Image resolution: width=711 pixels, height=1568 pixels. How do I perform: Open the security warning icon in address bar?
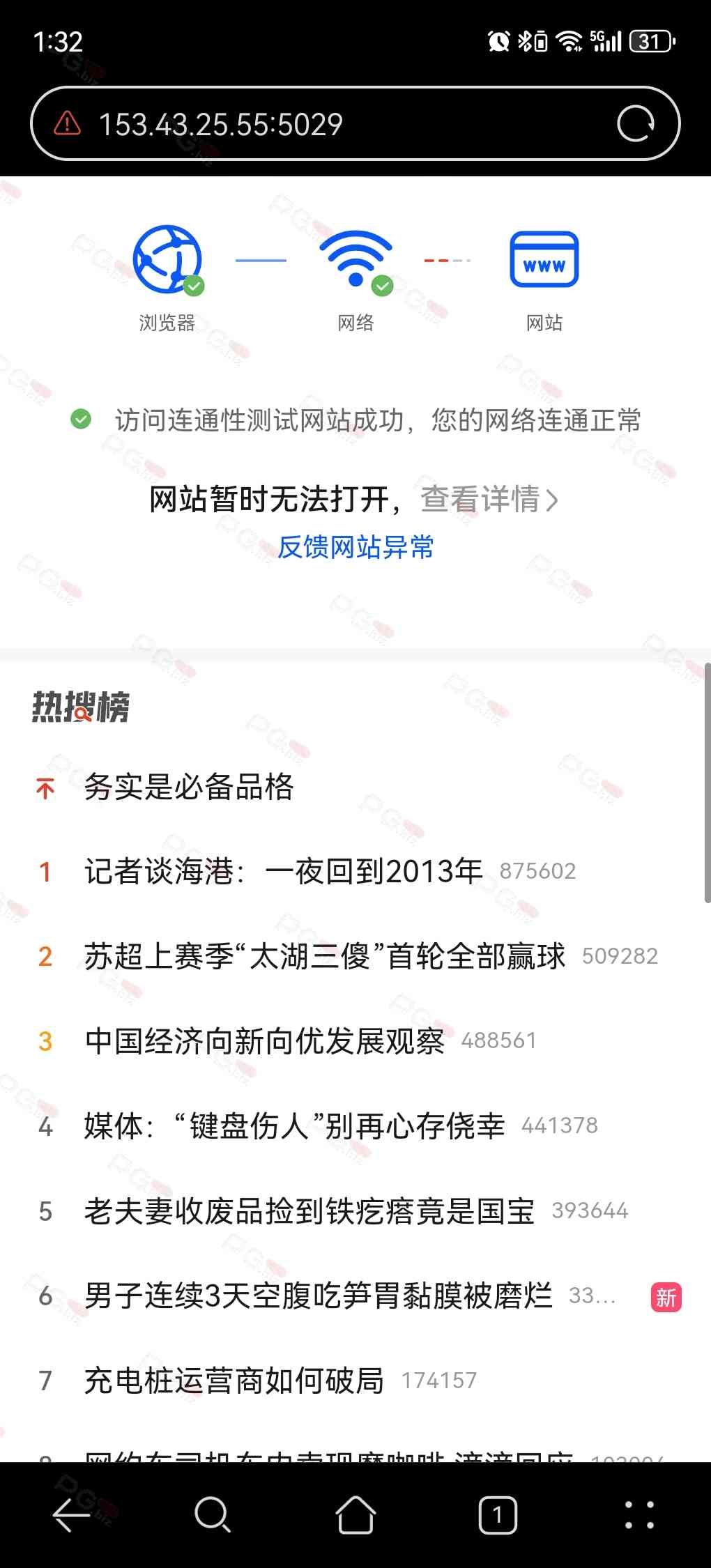pos(68,124)
